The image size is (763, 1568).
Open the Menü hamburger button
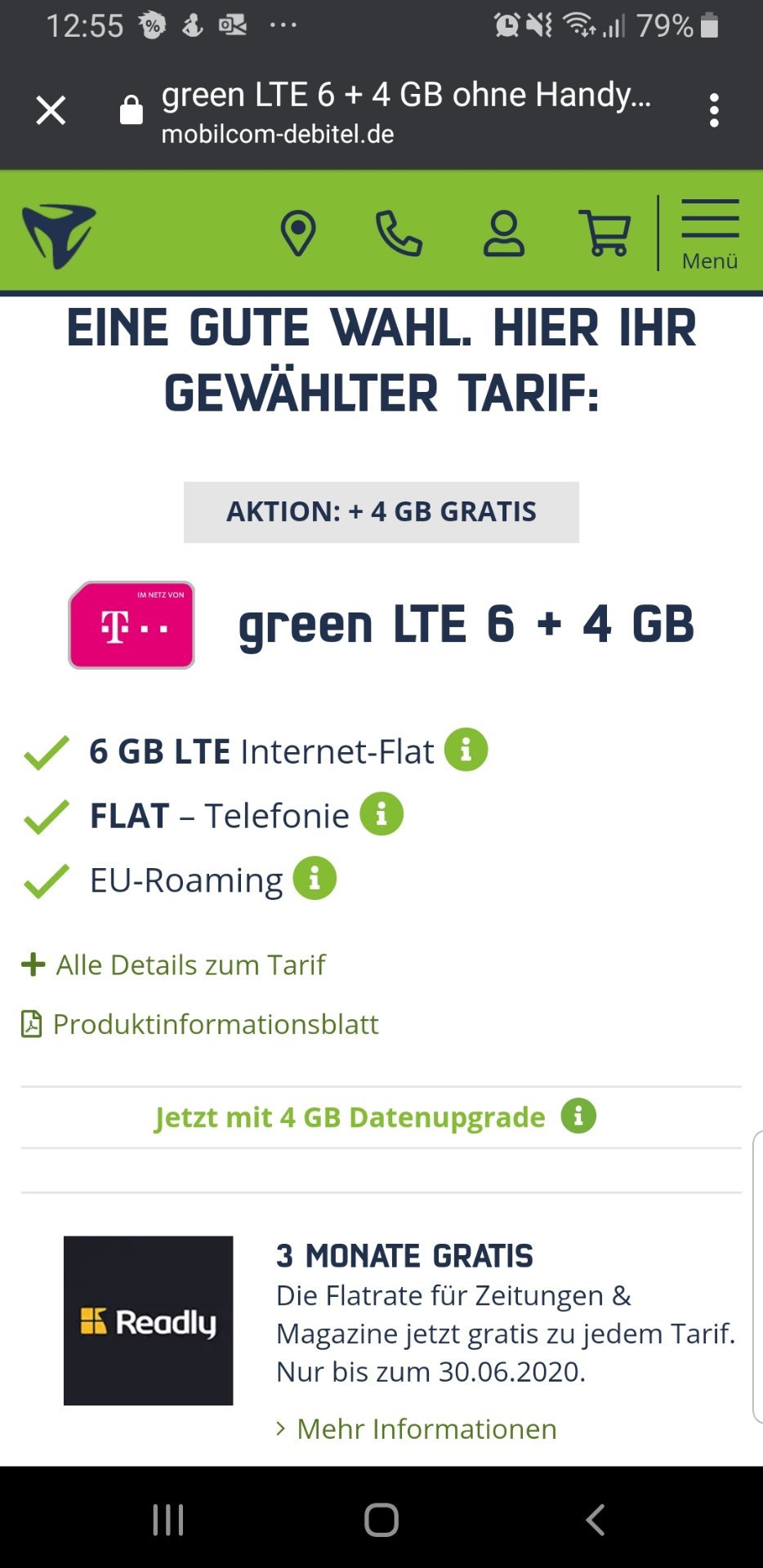710,234
